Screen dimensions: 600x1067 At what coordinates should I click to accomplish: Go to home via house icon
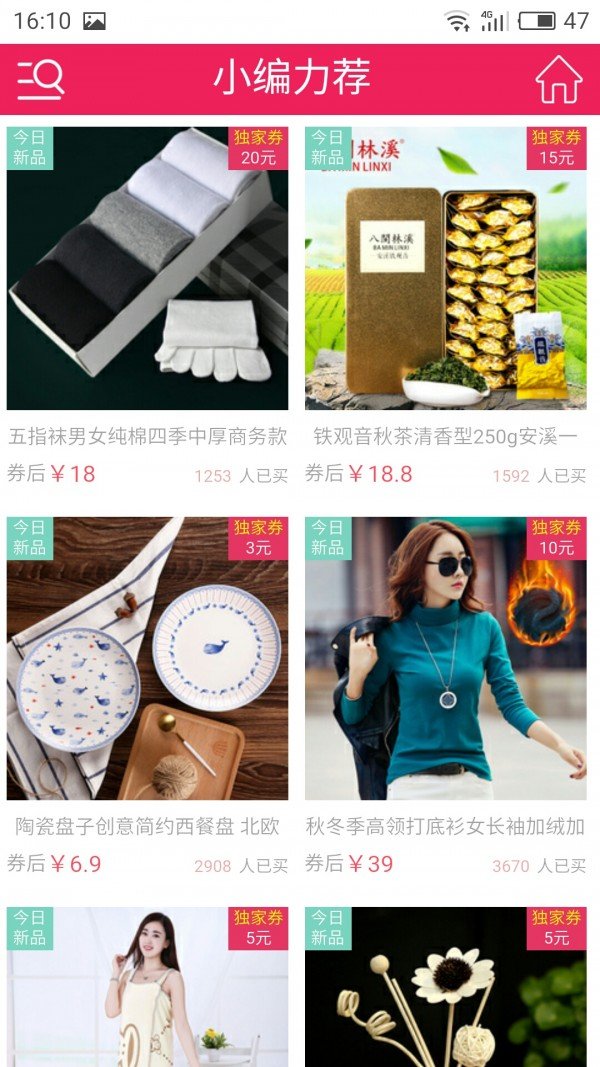(558, 79)
